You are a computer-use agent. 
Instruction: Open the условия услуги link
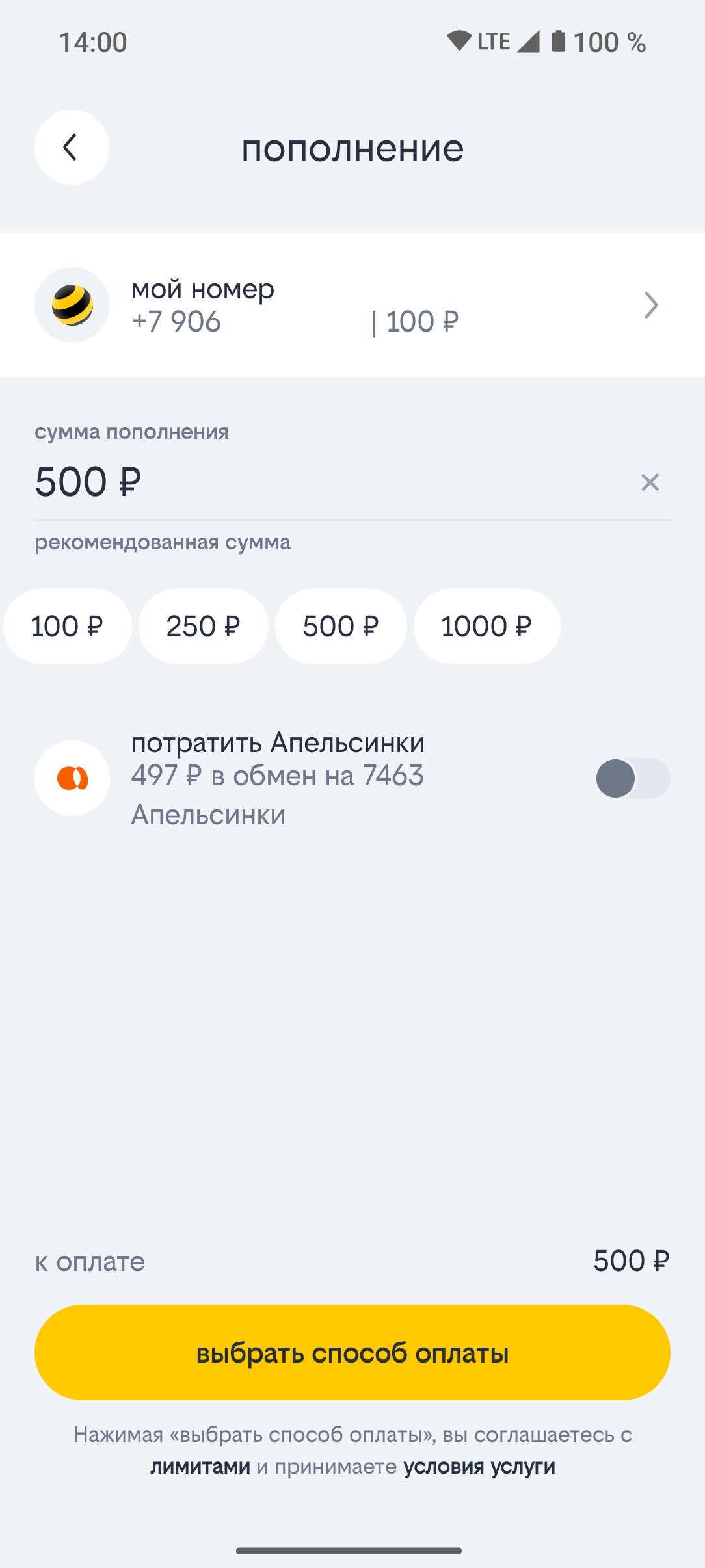pos(479,1467)
